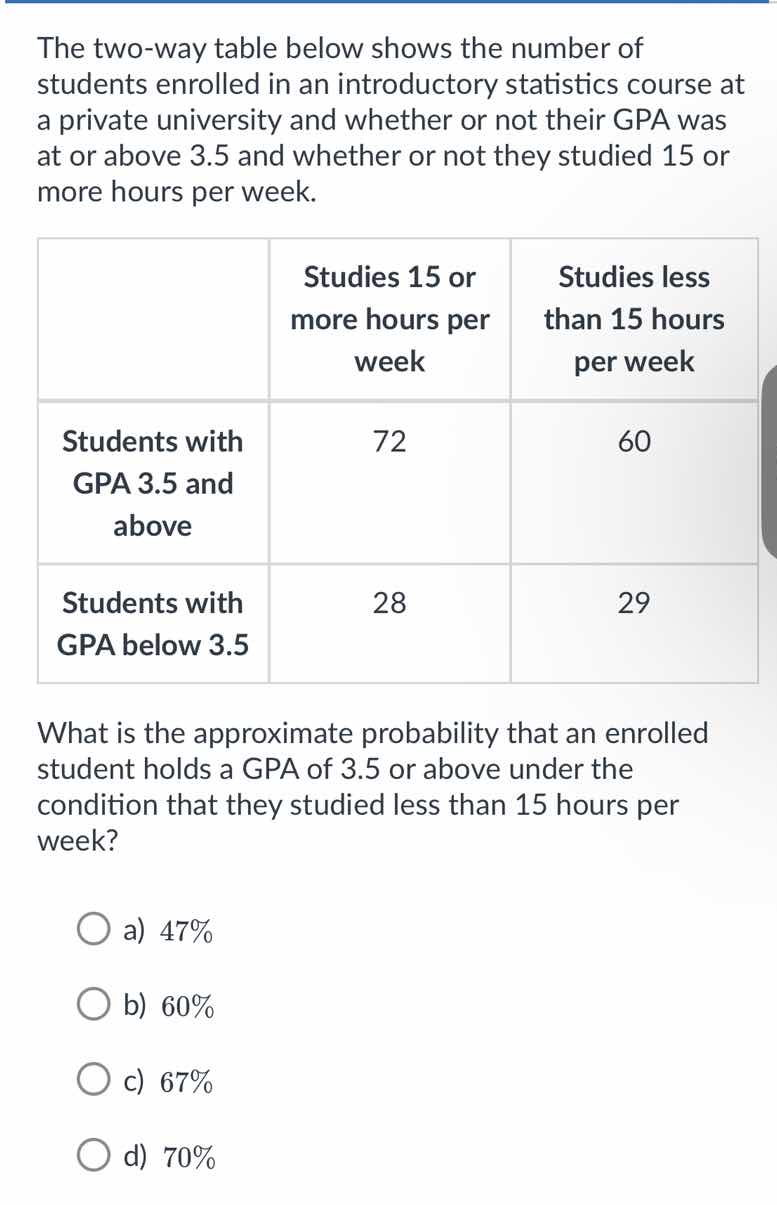Select the radio button for answer d) 70%
This screenshot has height=1205, width=777.
(x=94, y=1156)
